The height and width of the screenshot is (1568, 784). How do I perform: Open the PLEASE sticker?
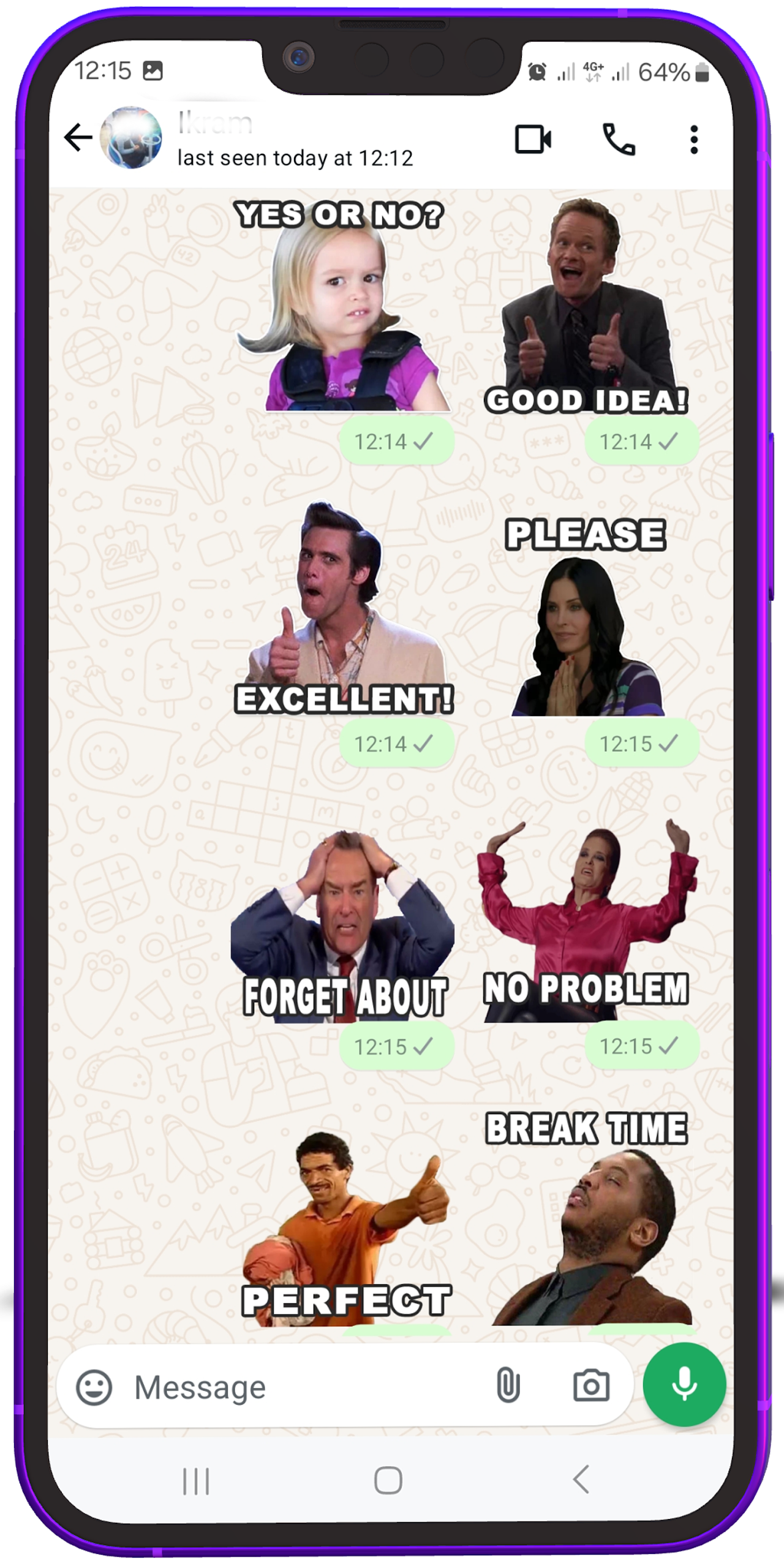coord(587,616)
